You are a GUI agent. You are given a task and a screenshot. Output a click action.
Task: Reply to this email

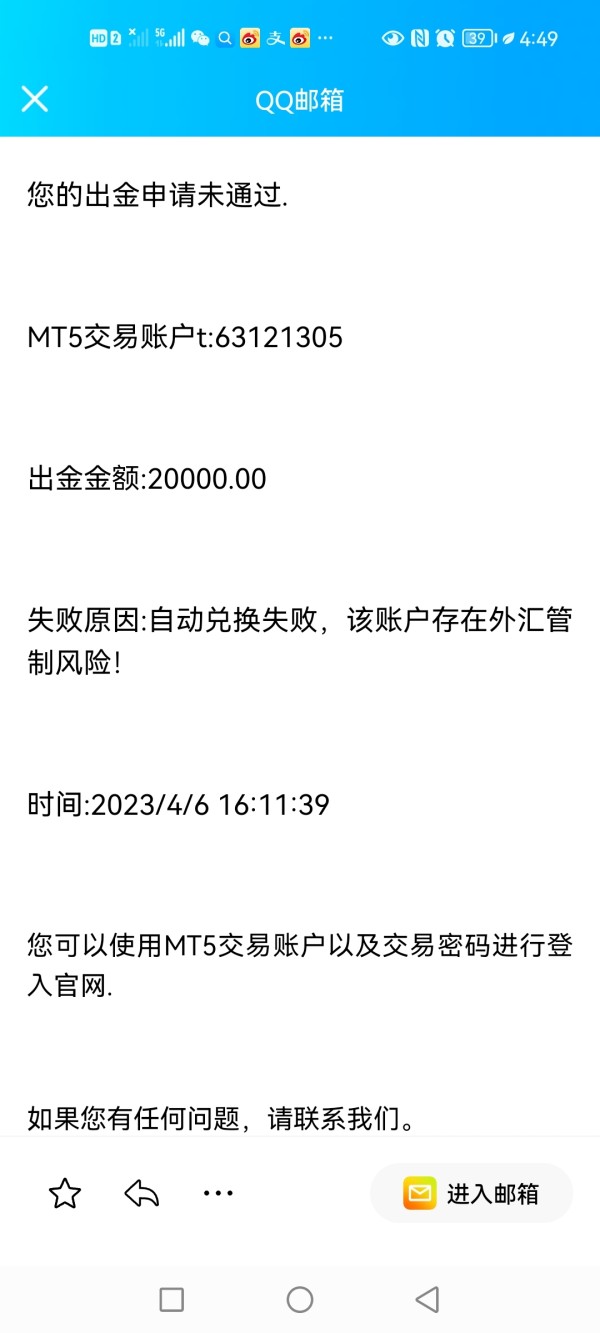(142, 1193)
